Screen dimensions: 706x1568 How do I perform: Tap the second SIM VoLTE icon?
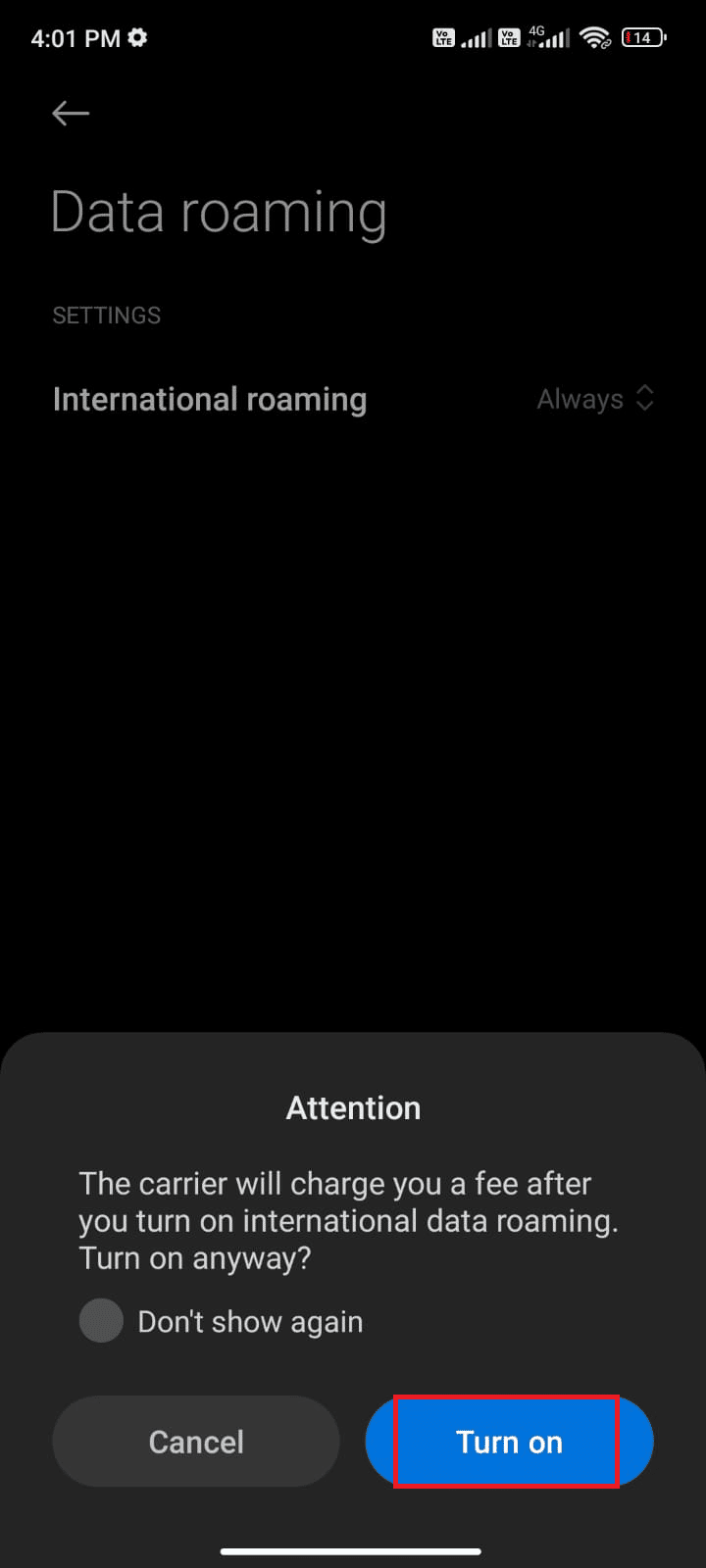point(508,37)
